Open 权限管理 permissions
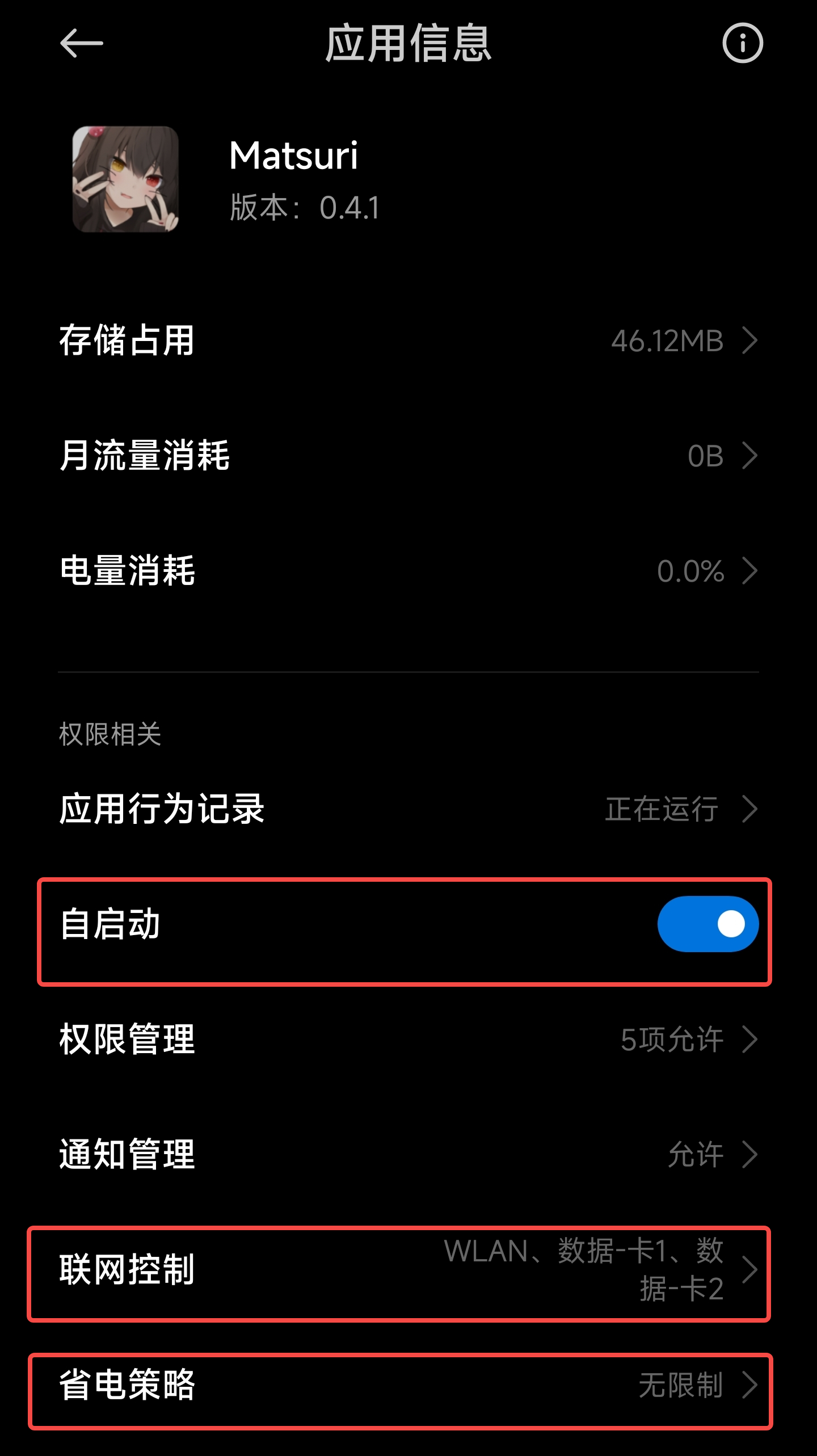 (x=408, y=1040)
